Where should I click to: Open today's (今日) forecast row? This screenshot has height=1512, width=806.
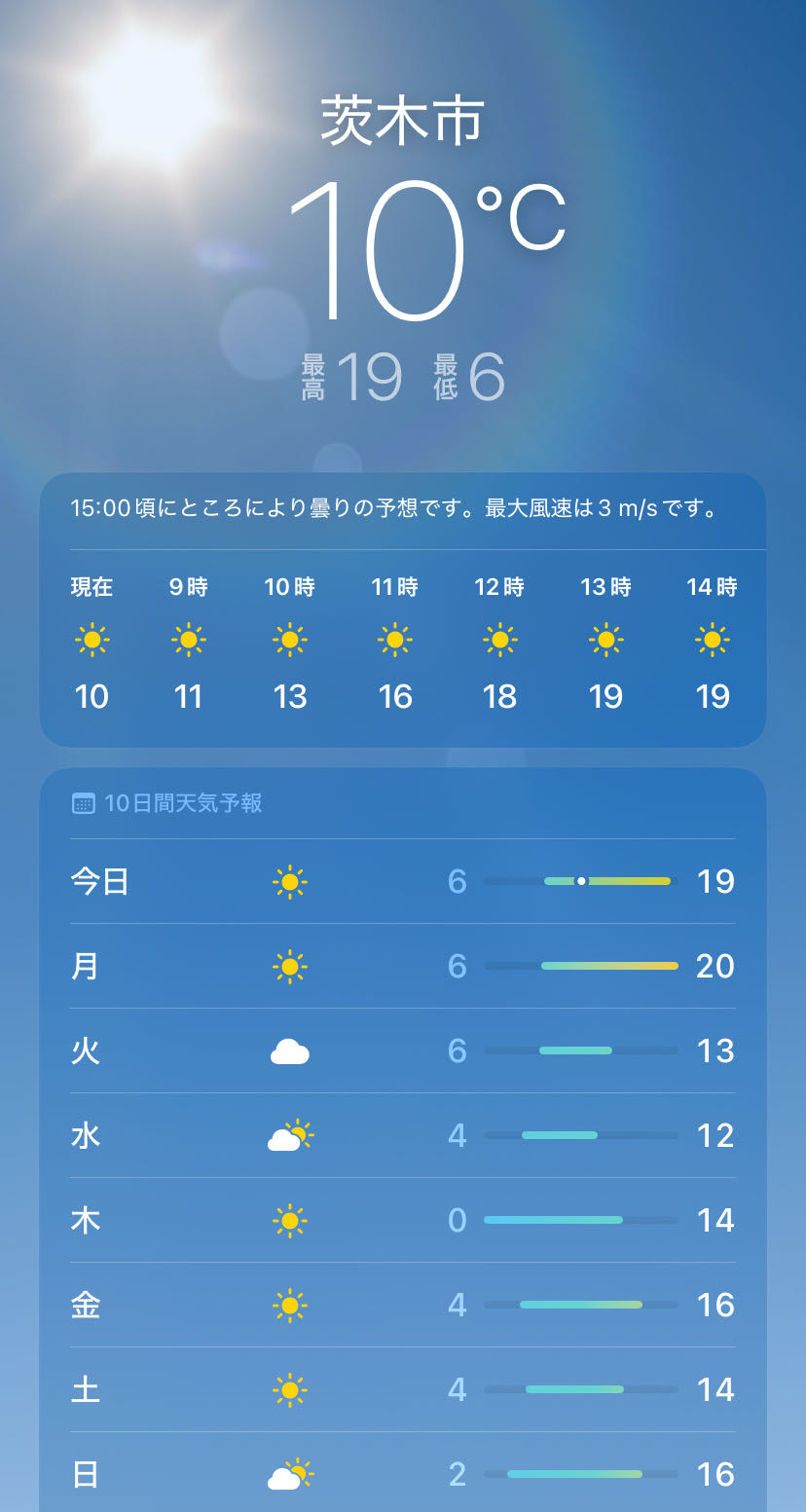402,881
